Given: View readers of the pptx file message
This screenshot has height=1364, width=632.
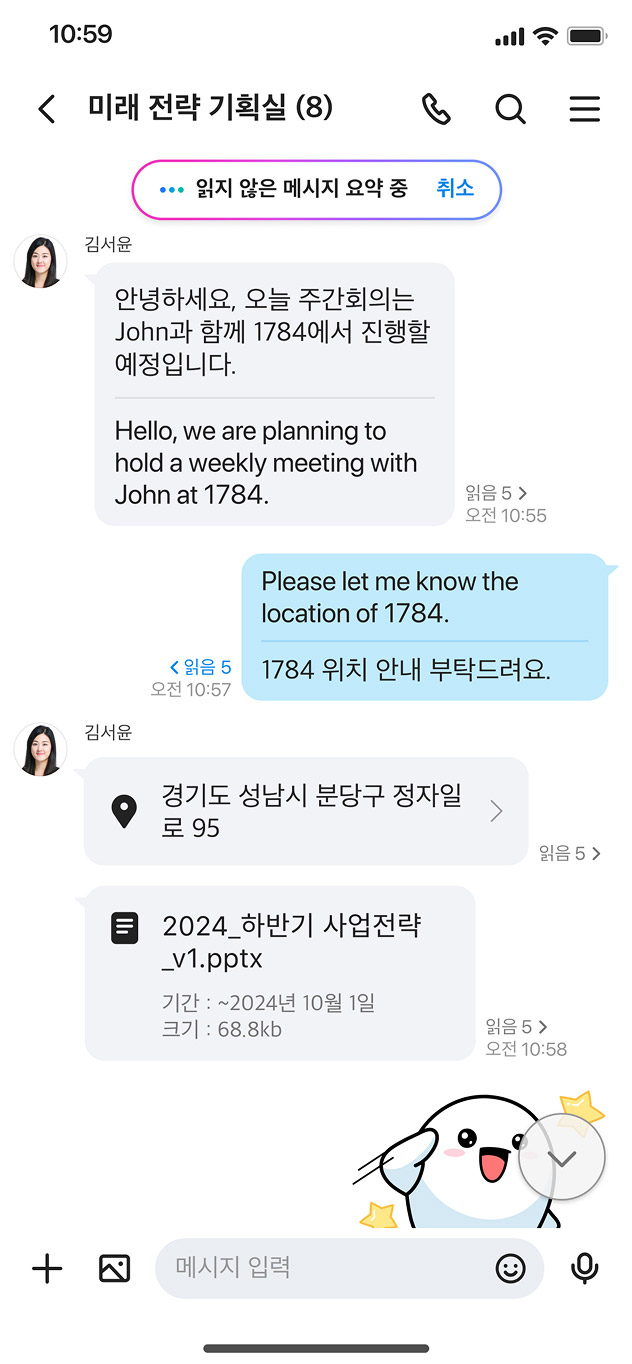Looking at the screenshot, I should pyautogui.click(x=516, y=1027).
